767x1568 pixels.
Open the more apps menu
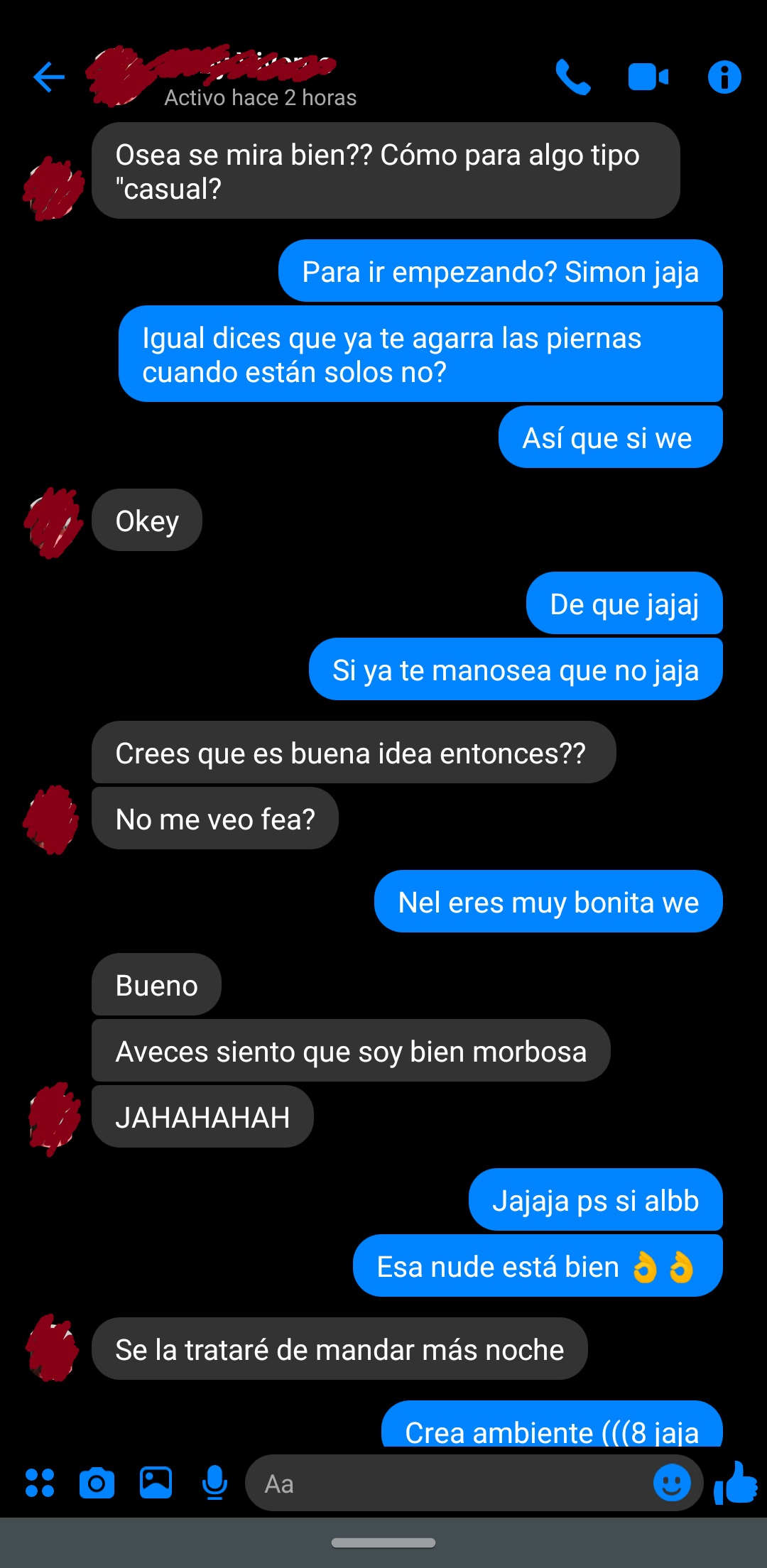point(40,1483)
